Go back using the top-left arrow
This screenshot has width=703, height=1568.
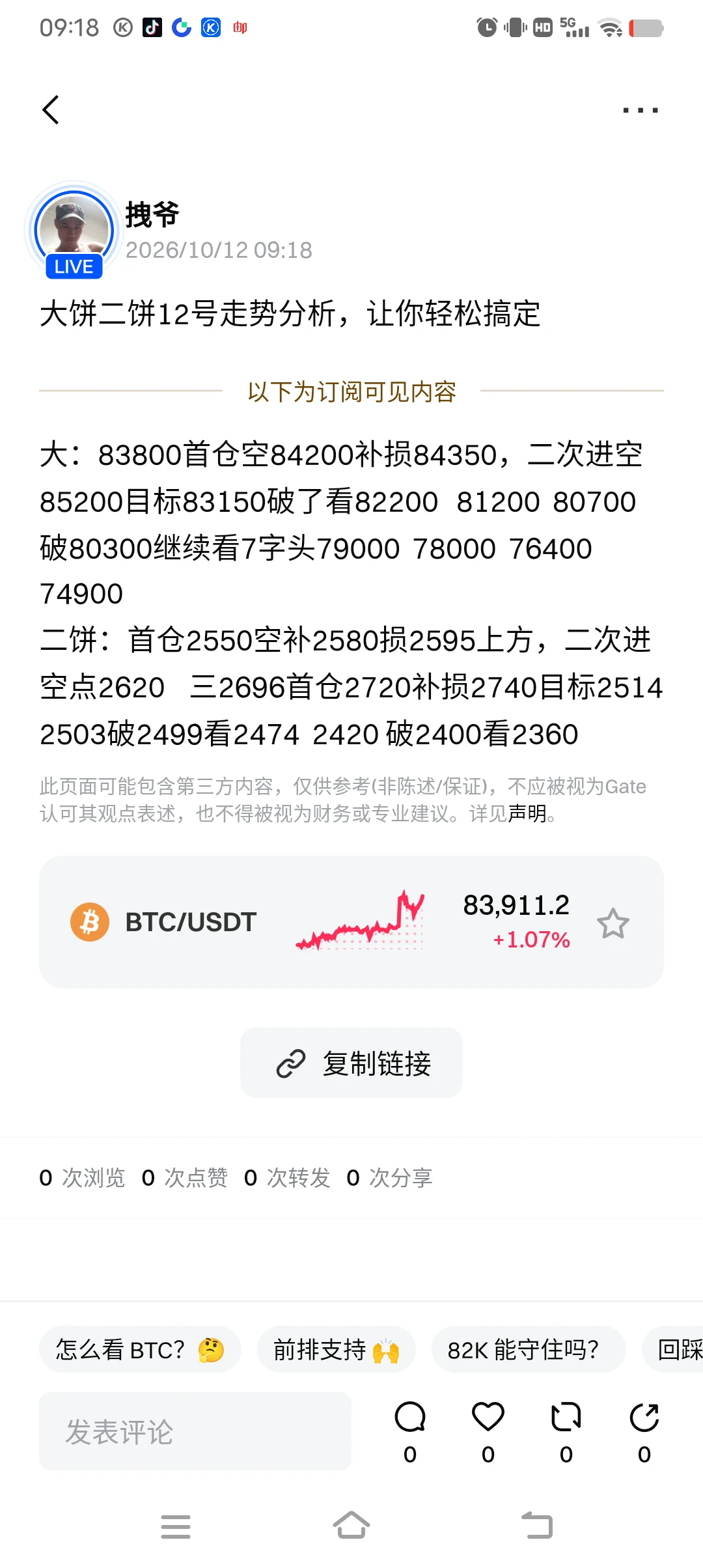click(51, 109)
